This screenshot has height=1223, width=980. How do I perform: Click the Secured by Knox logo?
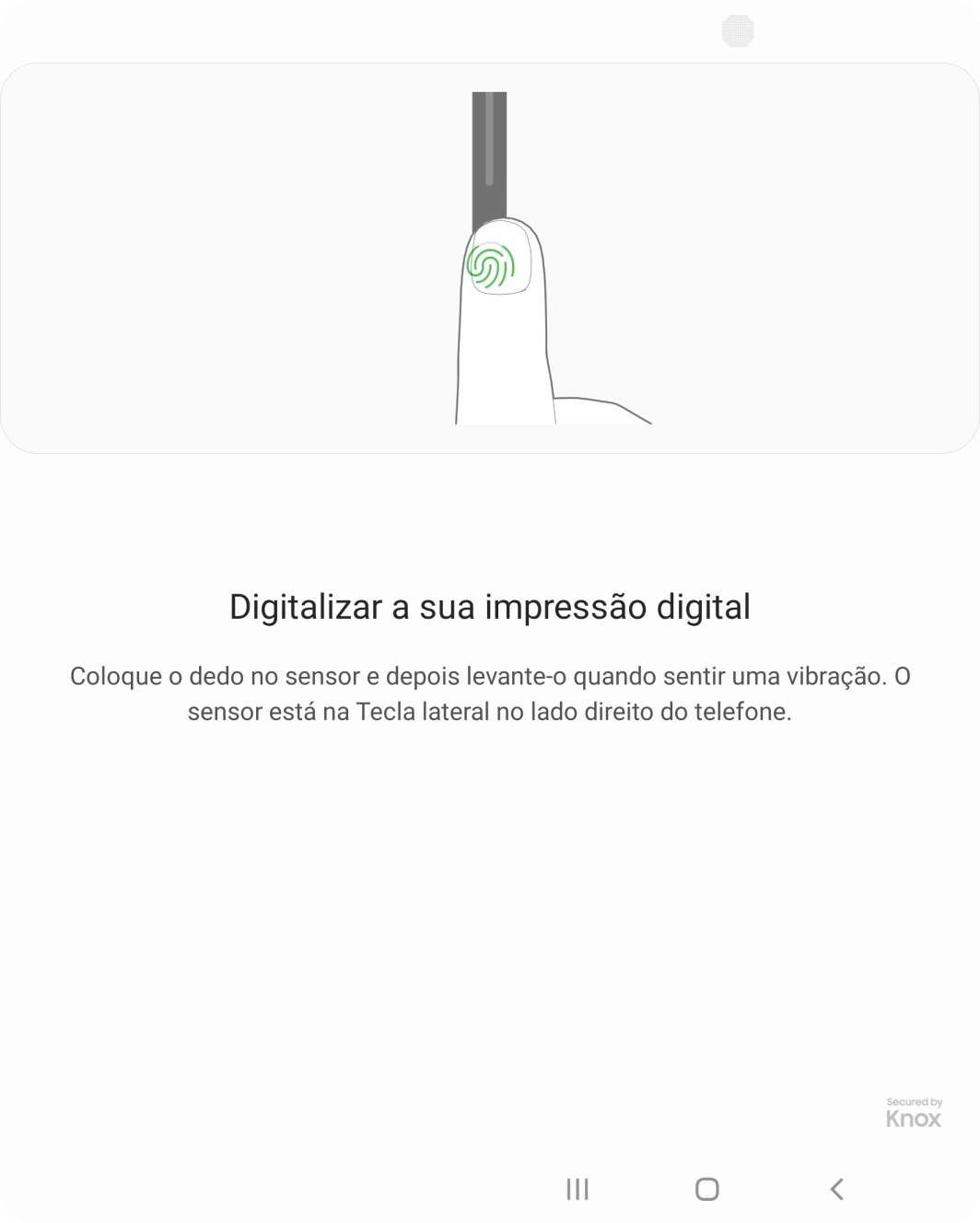(x=916, y=1110)
